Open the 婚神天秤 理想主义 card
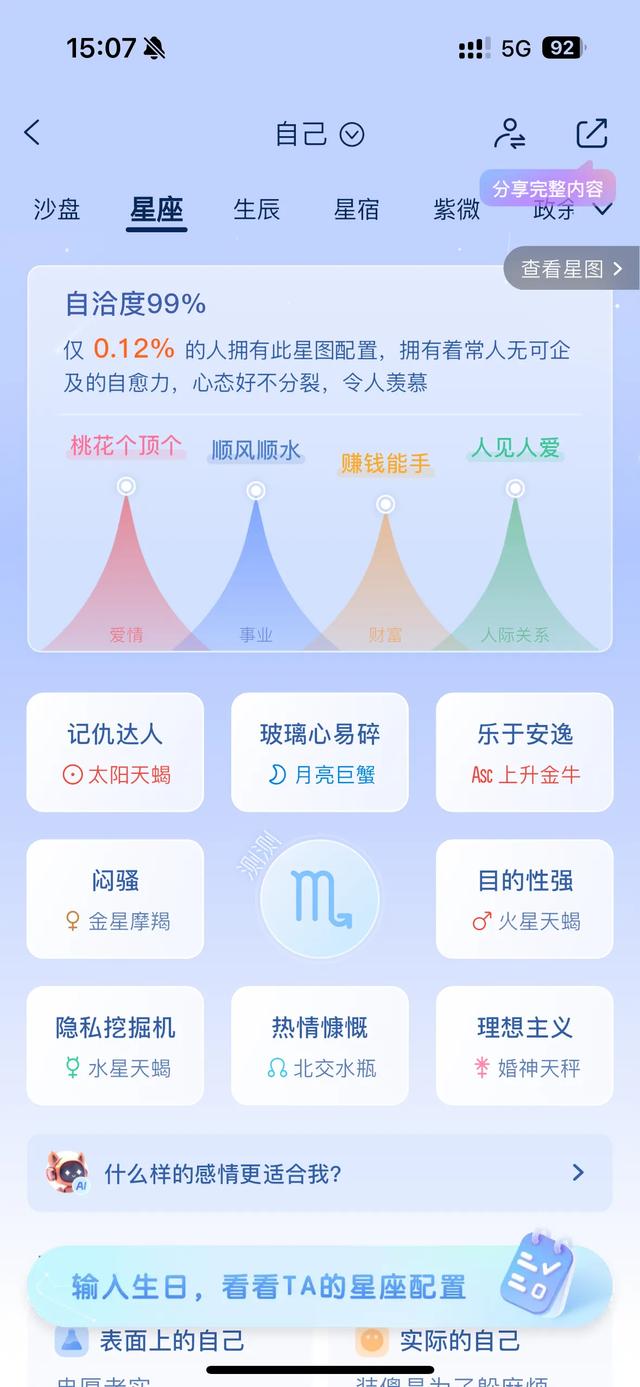The height and width of the screenshot is (1387, 640). [525, 1046]
